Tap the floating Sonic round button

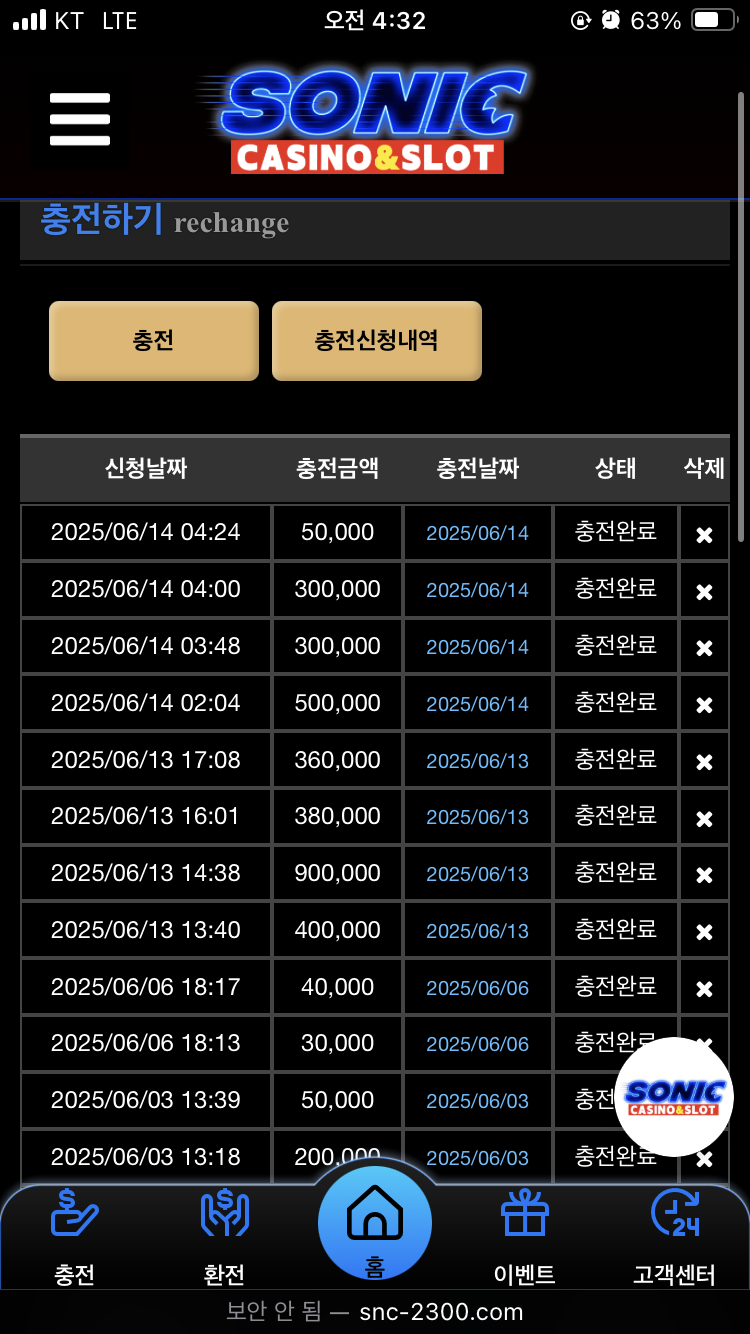(674, 1097)
